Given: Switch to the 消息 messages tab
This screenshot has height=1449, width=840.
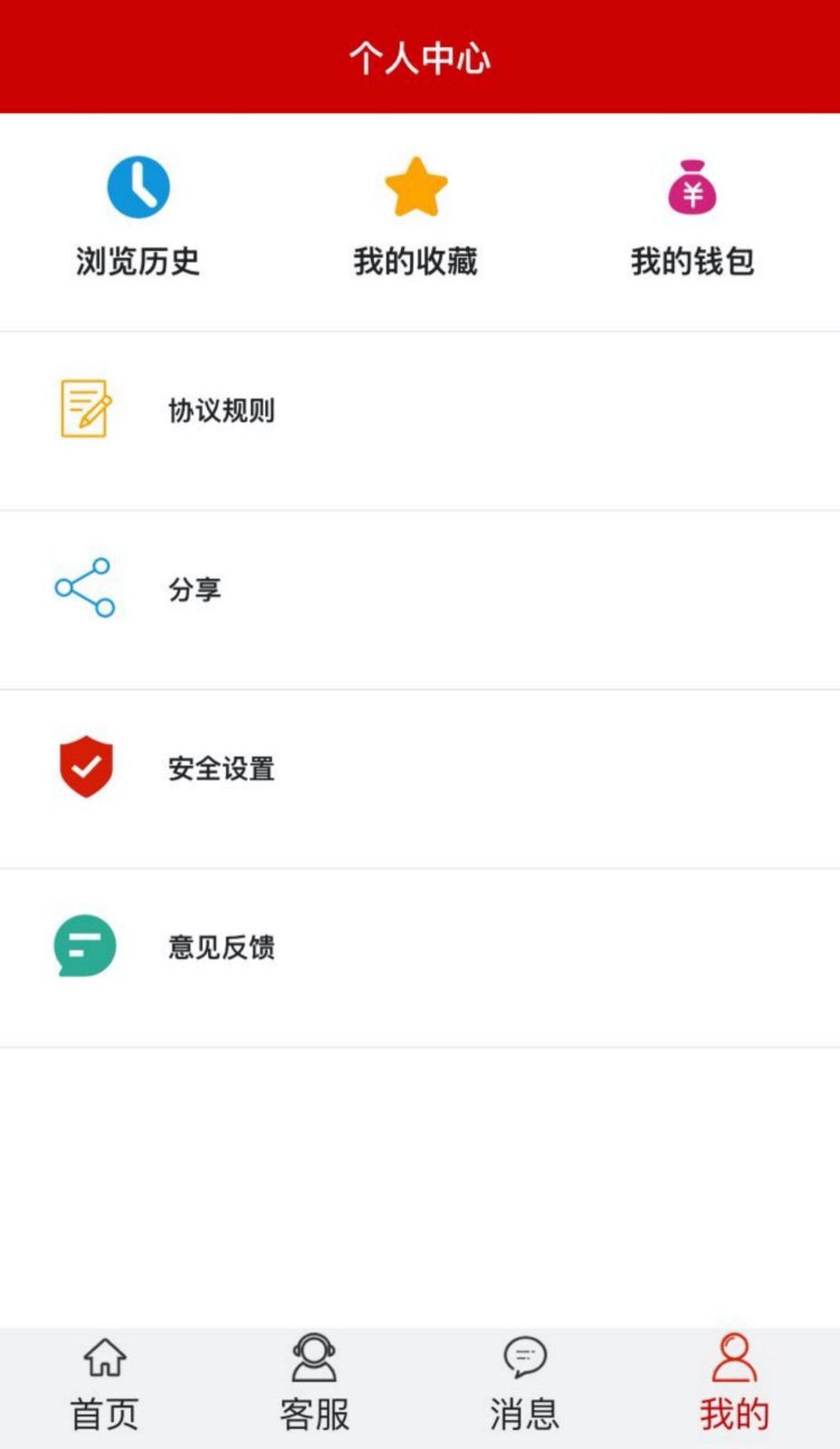Looking at the screenshot, I should (x=525, y=1387).
